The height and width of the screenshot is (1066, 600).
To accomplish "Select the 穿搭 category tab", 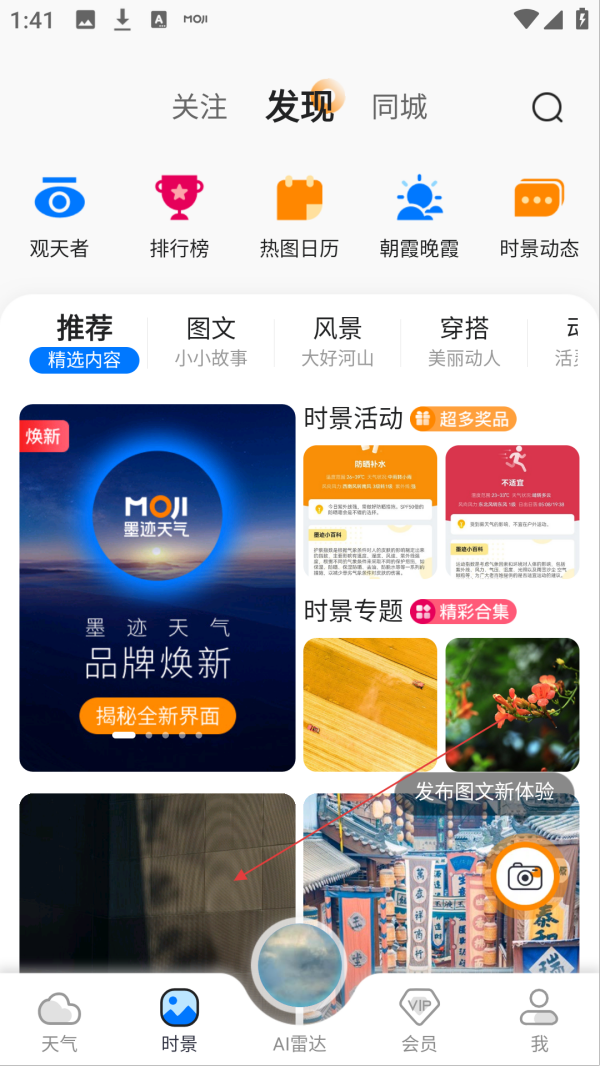I will [464, 342].
